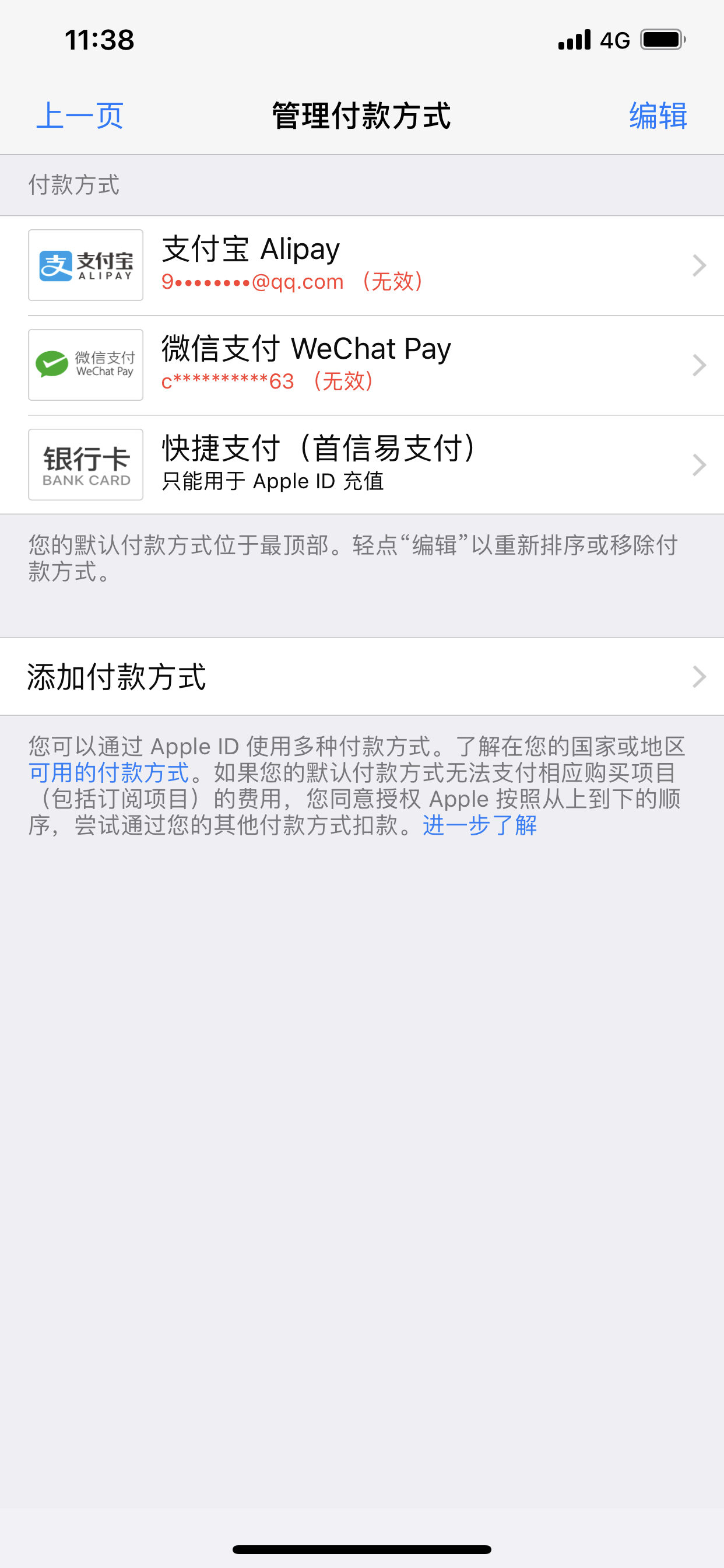Open the 进一步了解 link
This screenshot has width=724, height=1568.
(479, 825)
